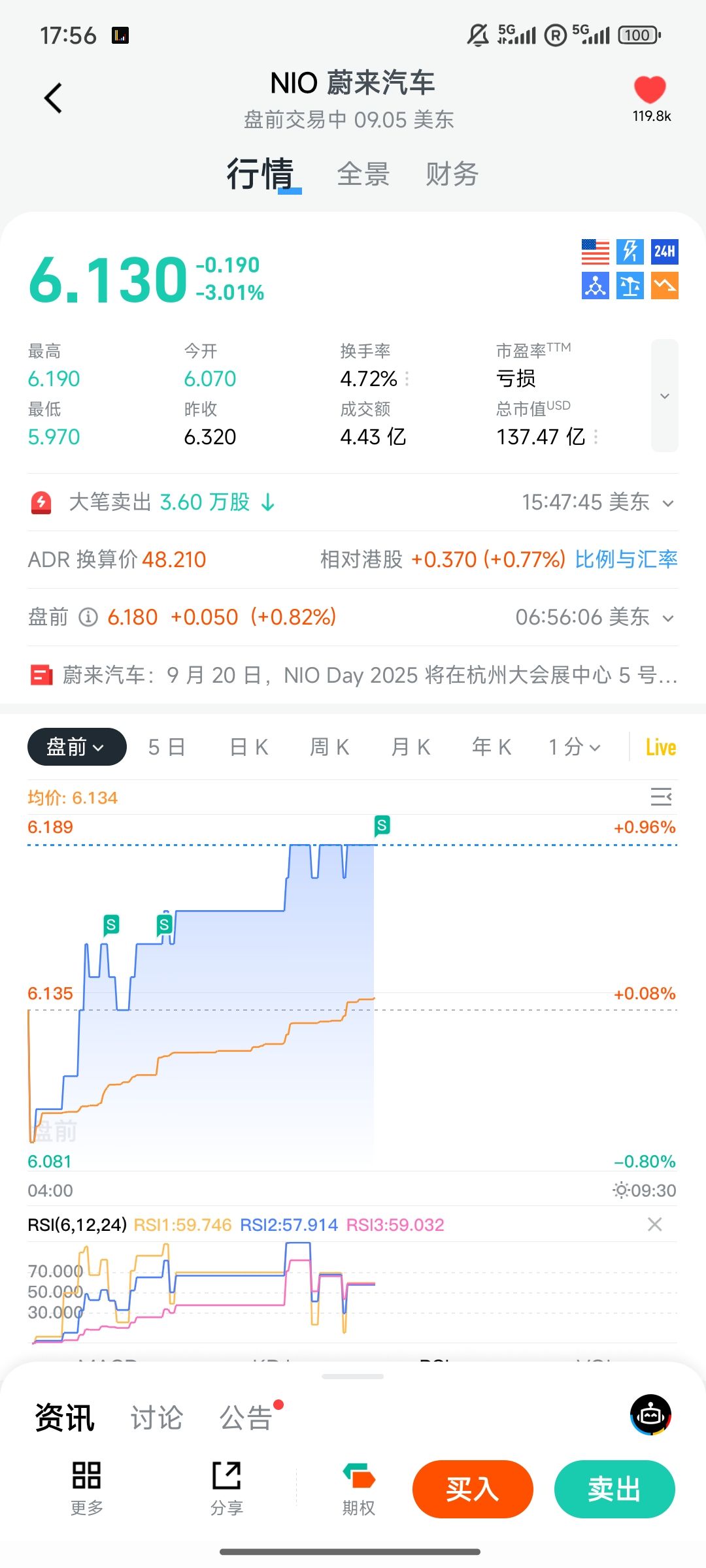Viewport: 706px width, 1568px height.
Task: Select the 日K chart tab
Action: pyautogui.click(x=249, y=747)
